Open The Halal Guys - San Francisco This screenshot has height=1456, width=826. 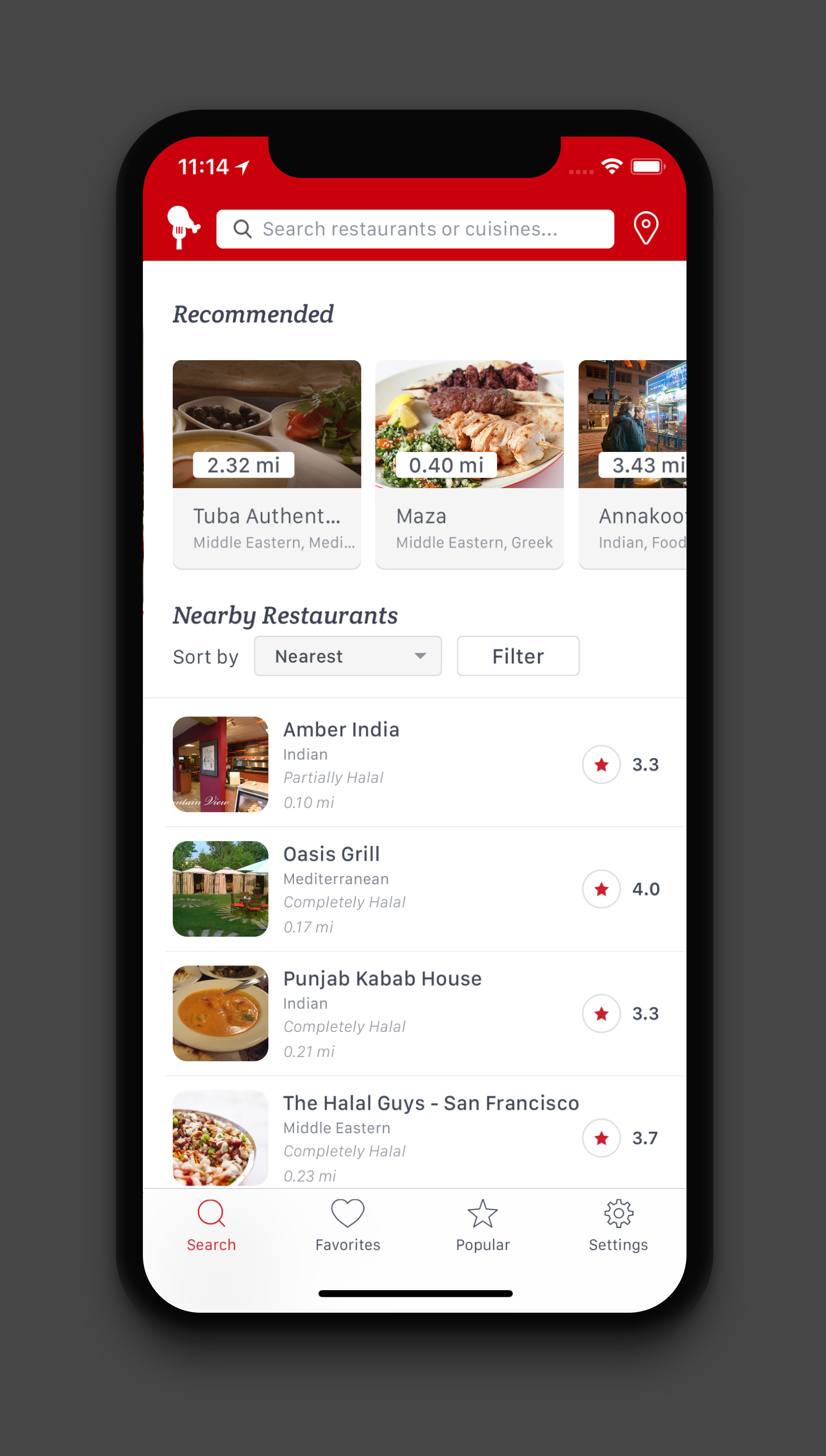414,1137
